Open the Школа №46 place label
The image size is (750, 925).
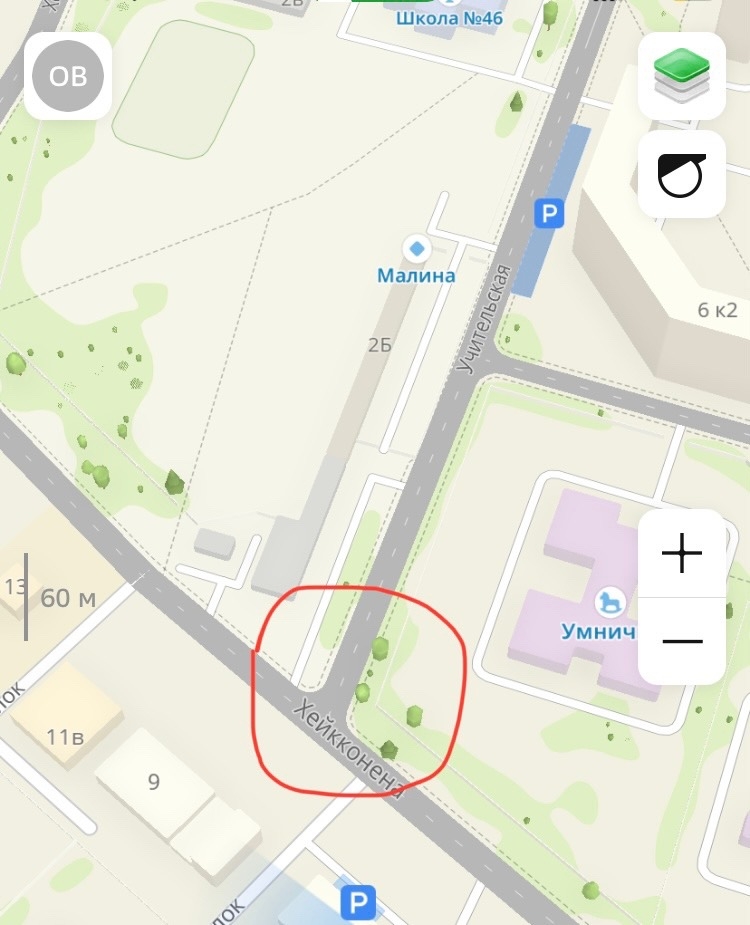[x=449, y=17]
